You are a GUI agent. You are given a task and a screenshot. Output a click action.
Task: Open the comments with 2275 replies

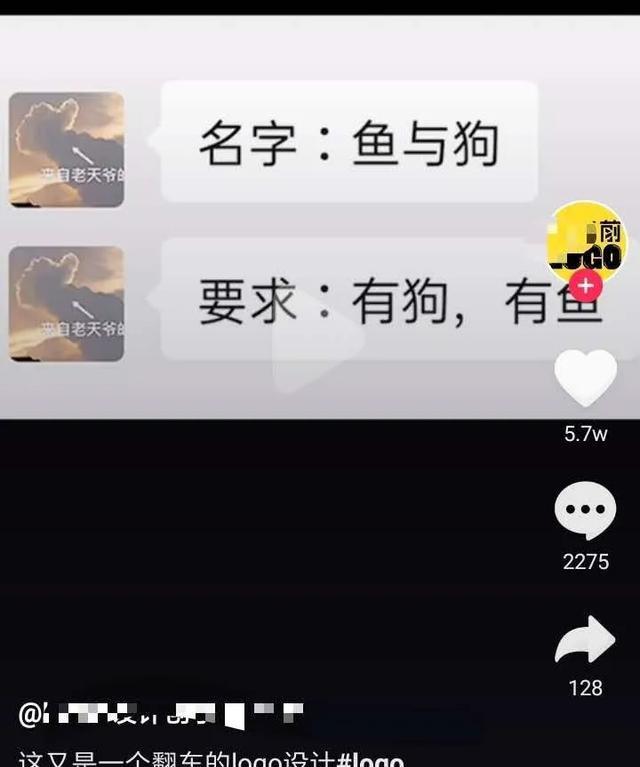[586, 510]
